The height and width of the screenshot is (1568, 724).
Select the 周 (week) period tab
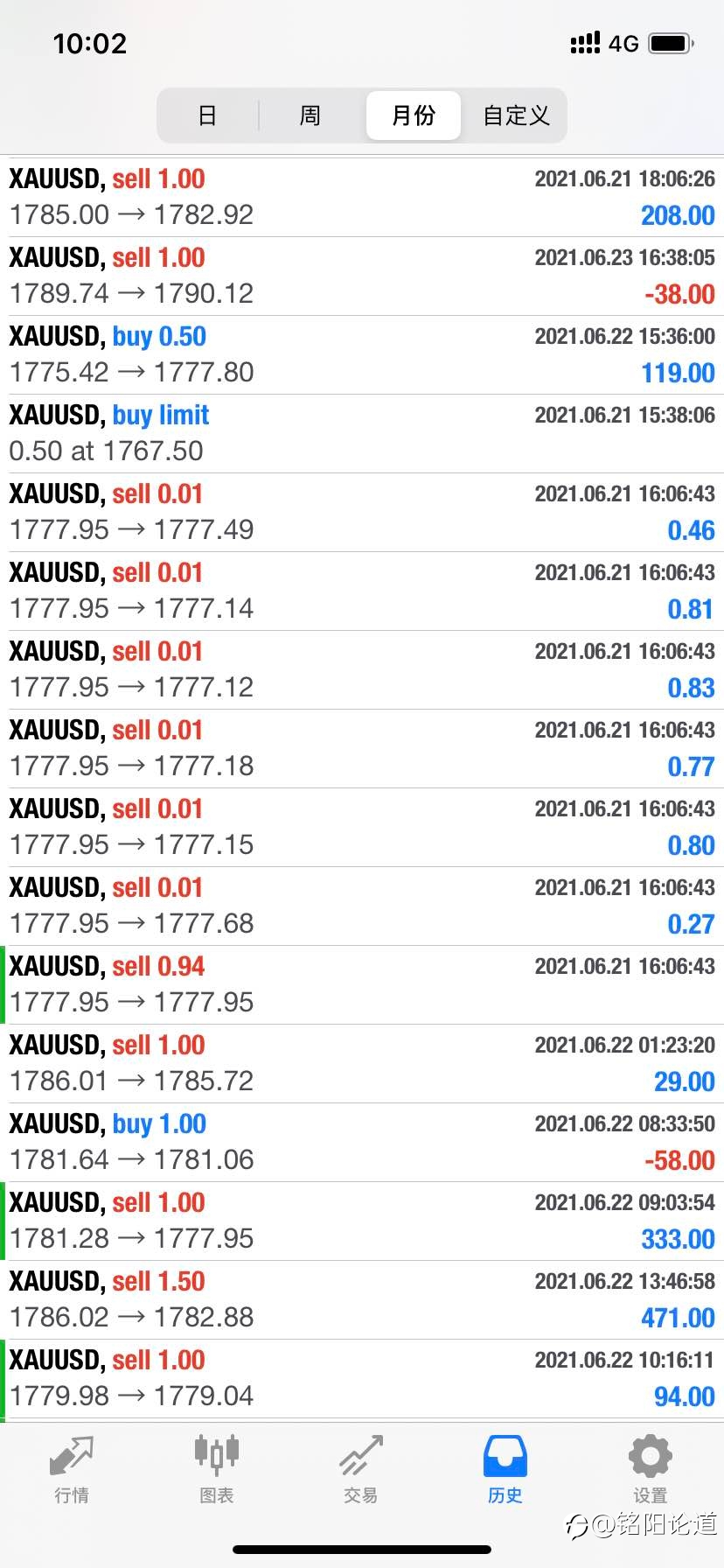click(310, 115)
